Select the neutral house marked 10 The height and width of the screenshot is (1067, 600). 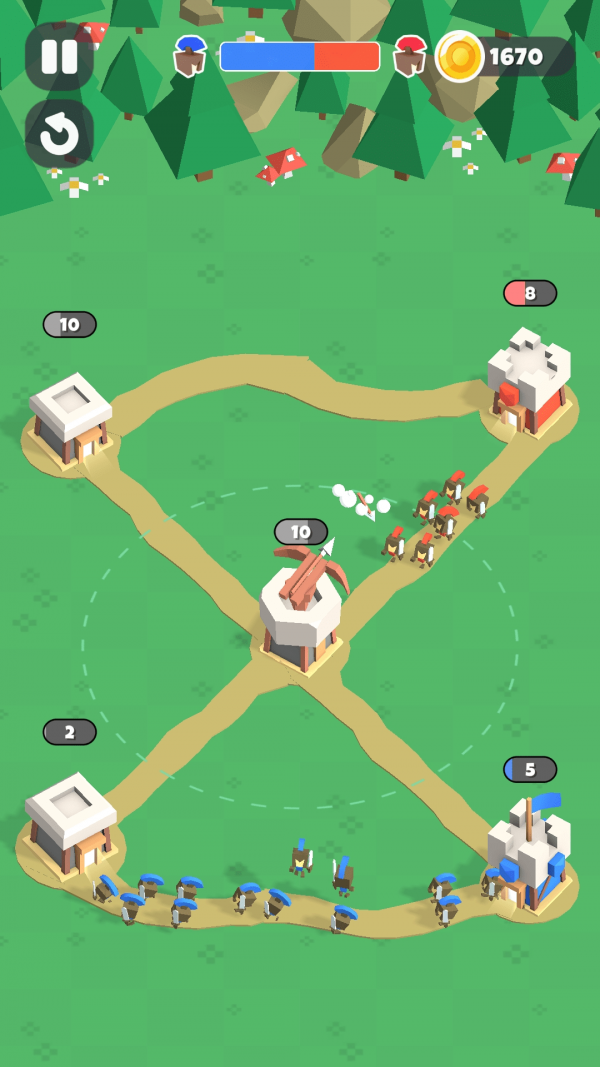click(70, 420)
